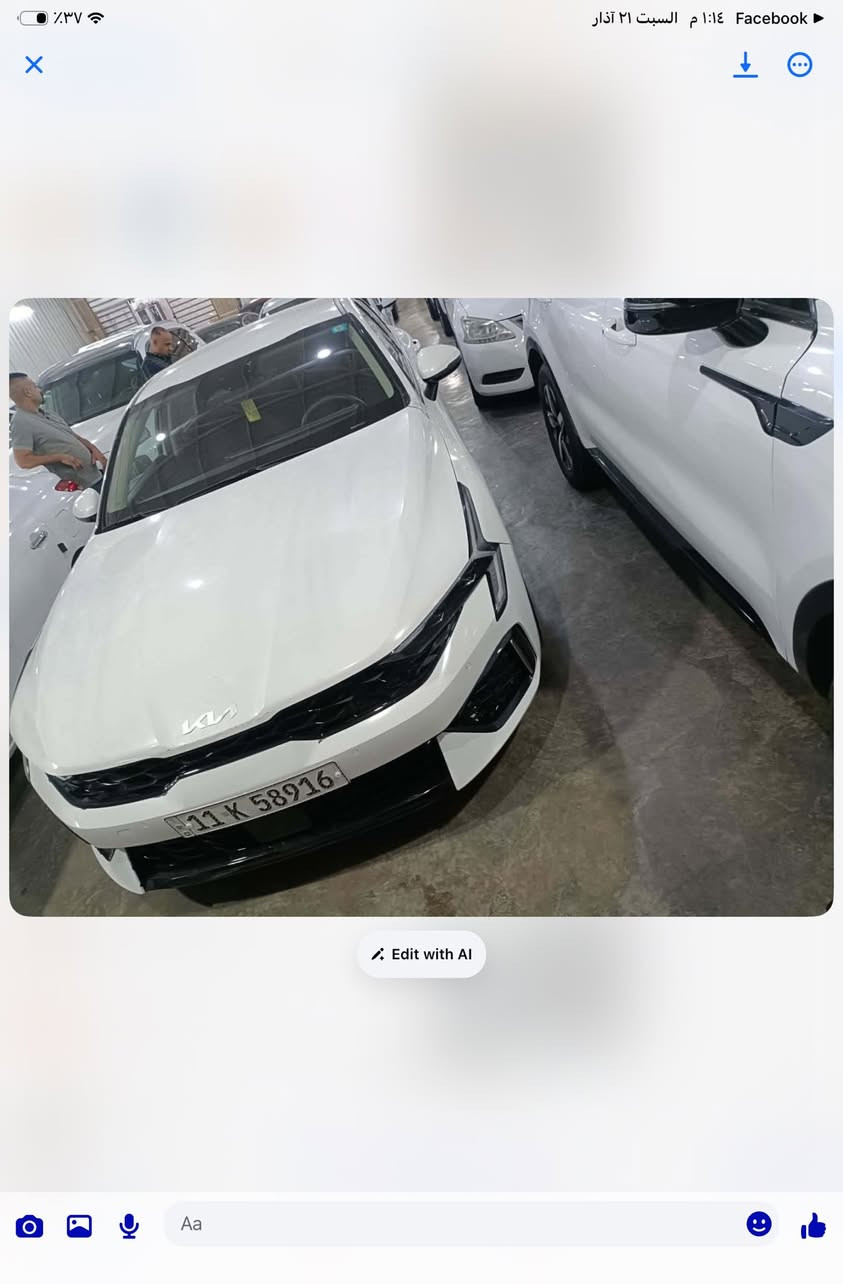Record a voice message with microphone
Screen dimensions: 843x1284
click(x=129, y=1225)
